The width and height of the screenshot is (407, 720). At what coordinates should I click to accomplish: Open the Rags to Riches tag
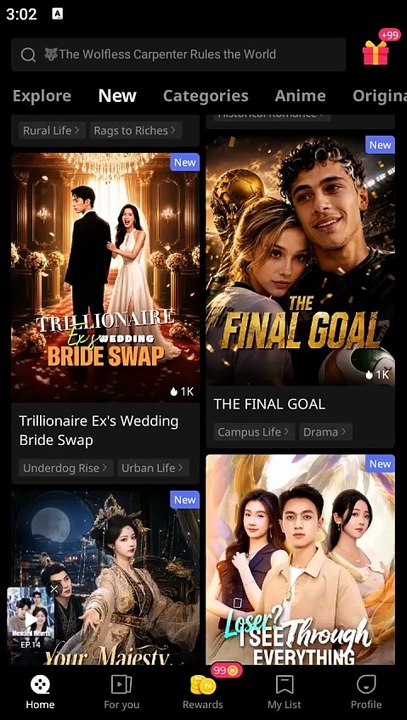click(135, 130)
